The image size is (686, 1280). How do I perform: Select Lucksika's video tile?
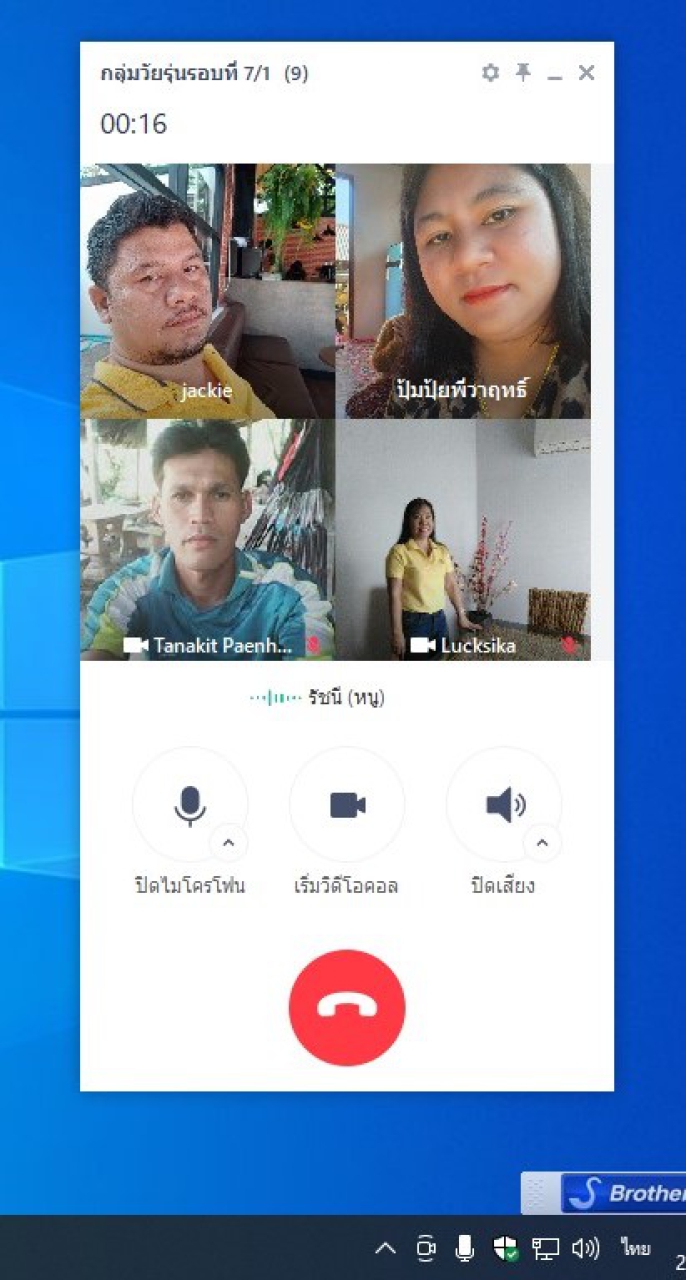(463, 540)
